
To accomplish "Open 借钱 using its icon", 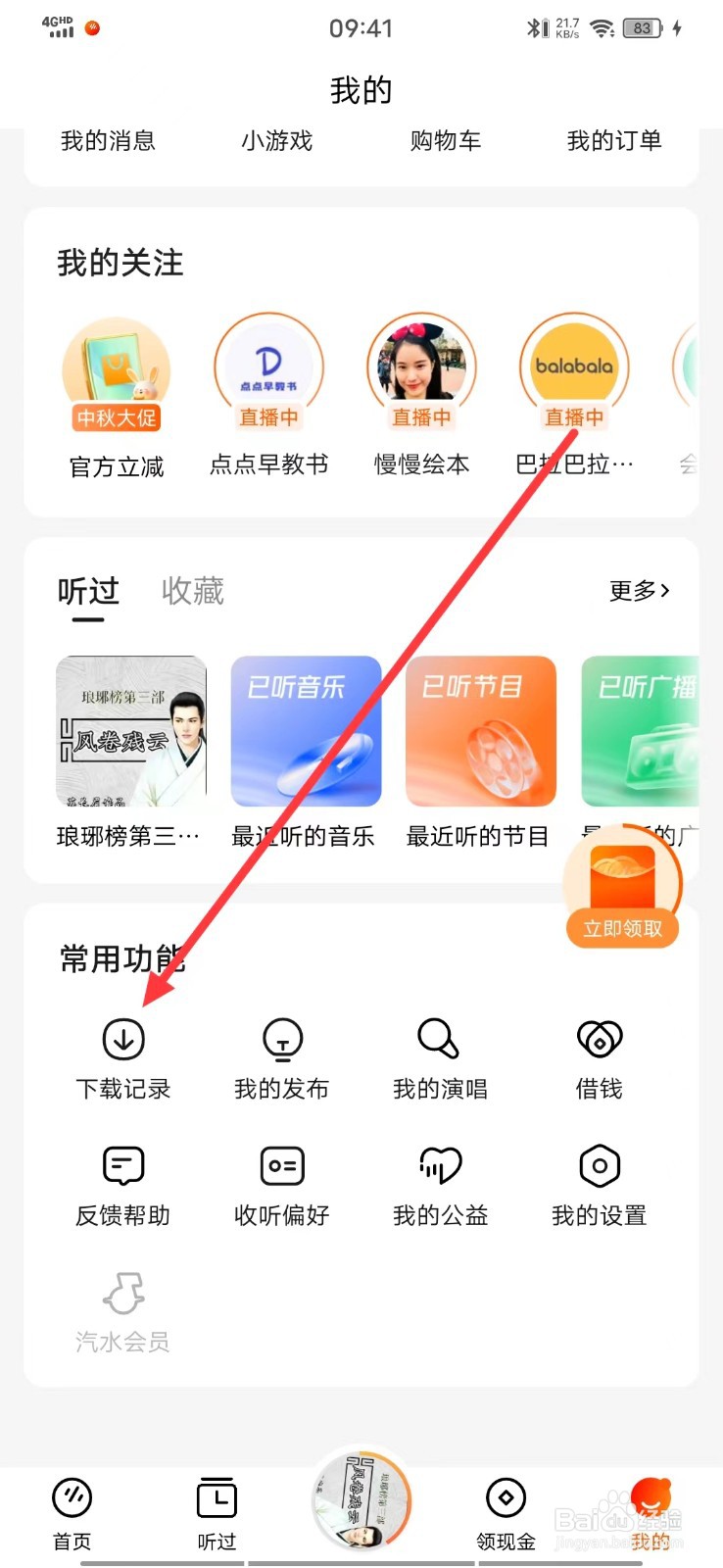I will 599,1039.
